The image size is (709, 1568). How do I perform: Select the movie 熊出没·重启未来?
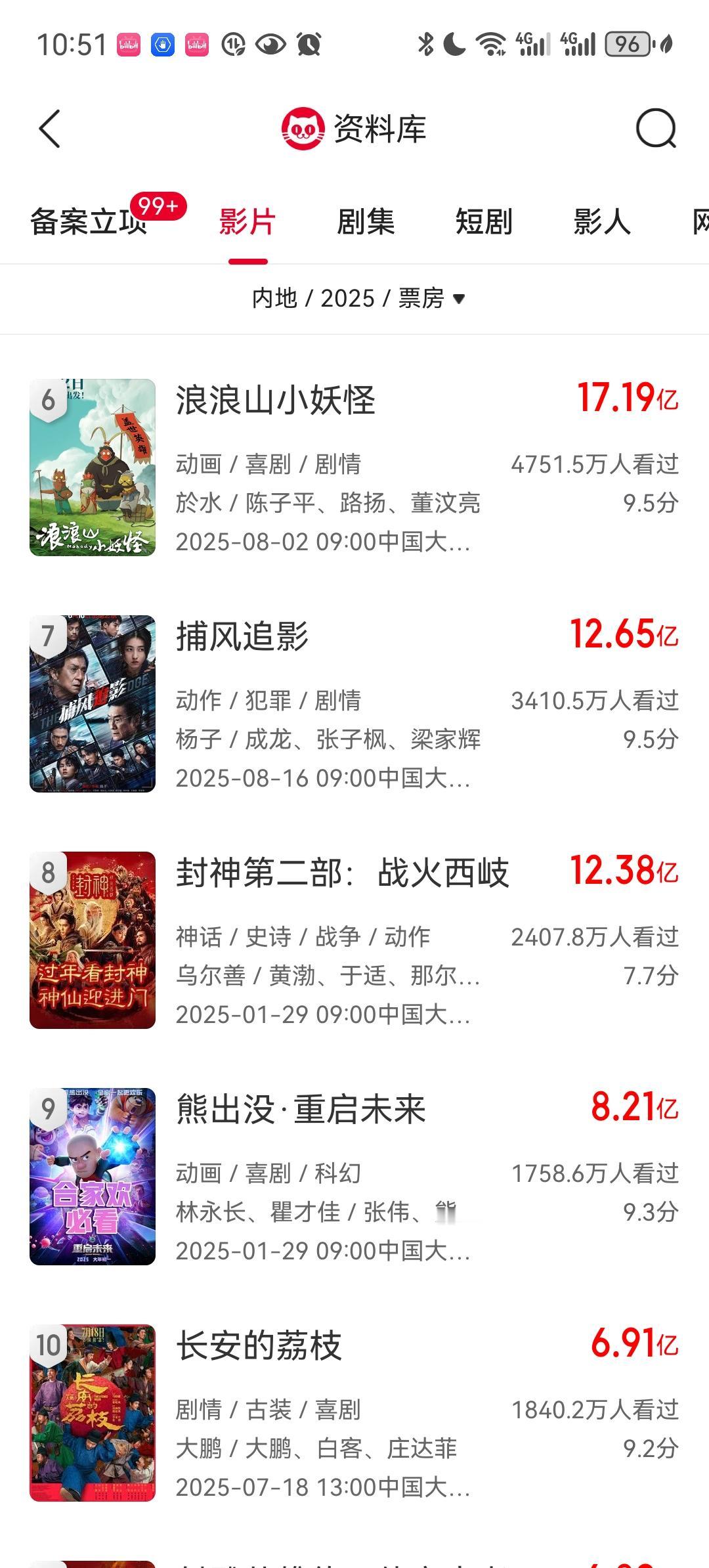click(x=301, y=1110)
